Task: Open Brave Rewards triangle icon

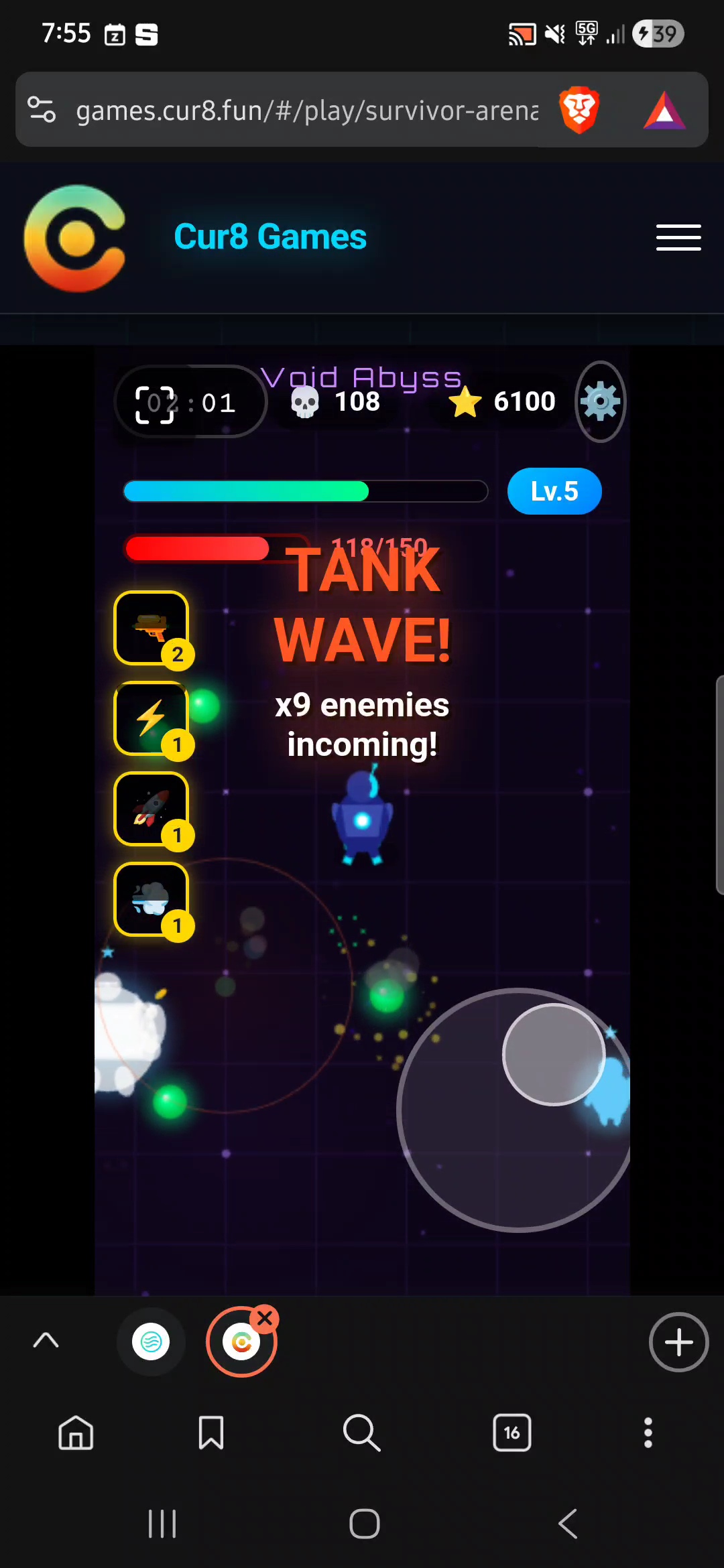Action: [x=664, y=111]
